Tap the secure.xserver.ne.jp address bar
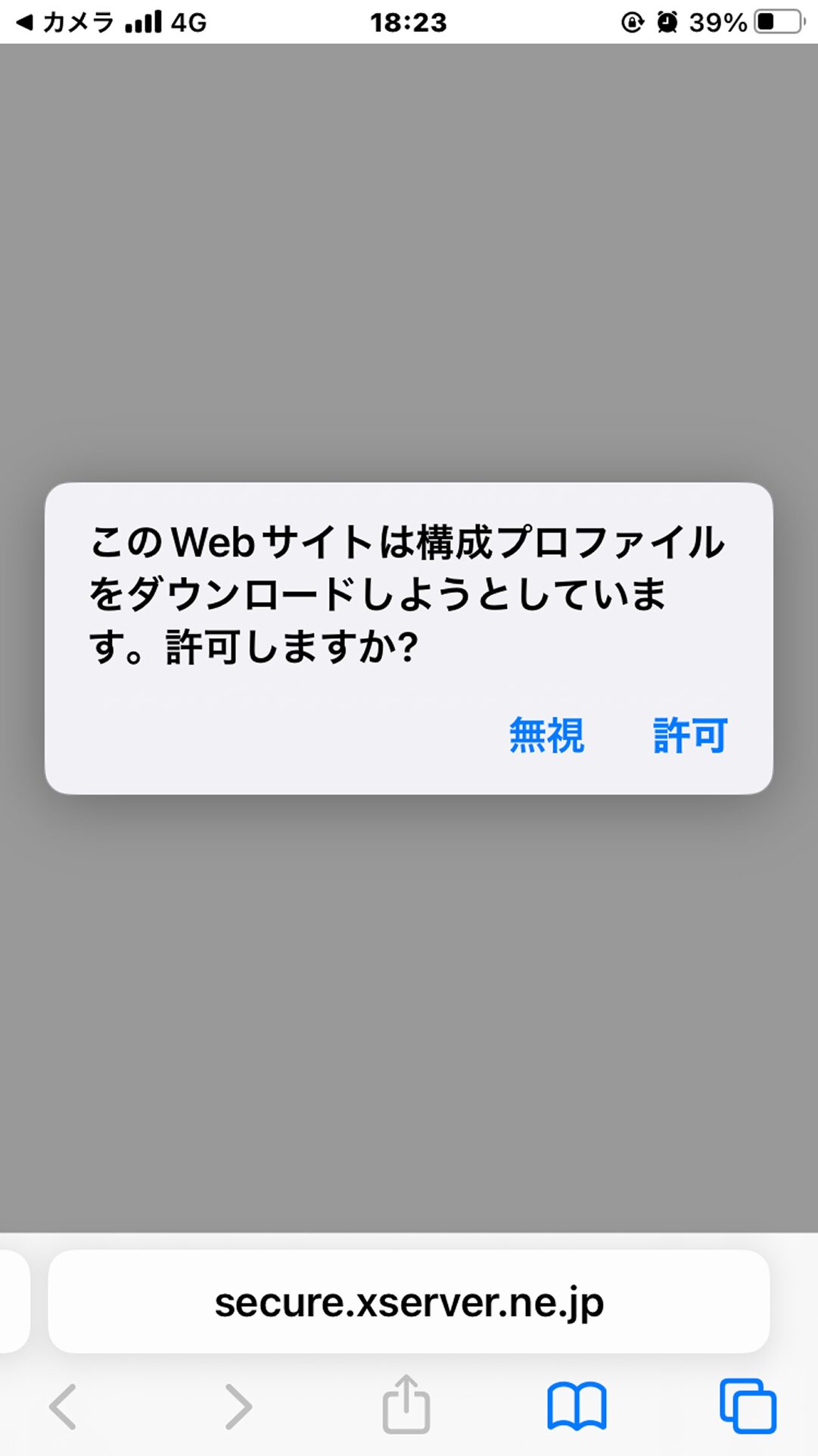The width and height of the screenshot is (818, 1456). (409, 1302)
